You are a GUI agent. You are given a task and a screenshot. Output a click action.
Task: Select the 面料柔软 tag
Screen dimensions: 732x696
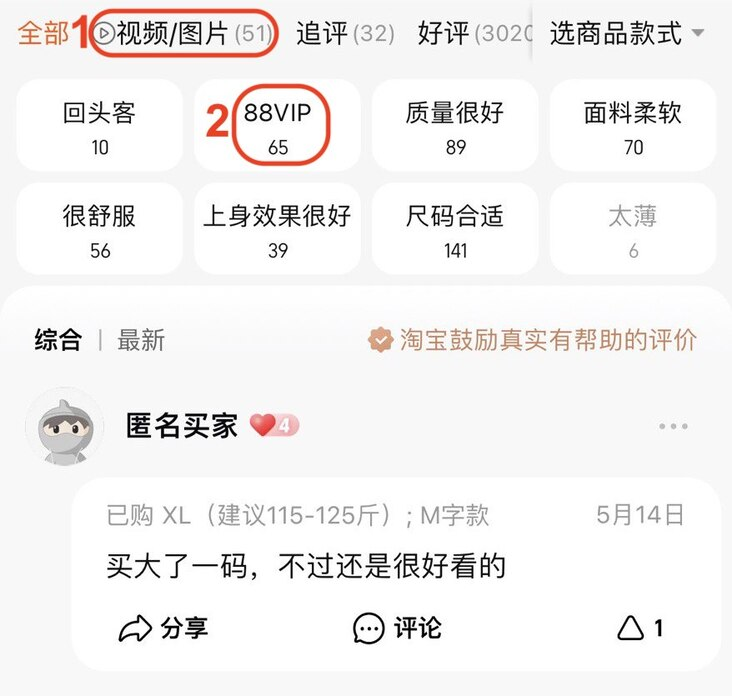[x=633, y=128]
